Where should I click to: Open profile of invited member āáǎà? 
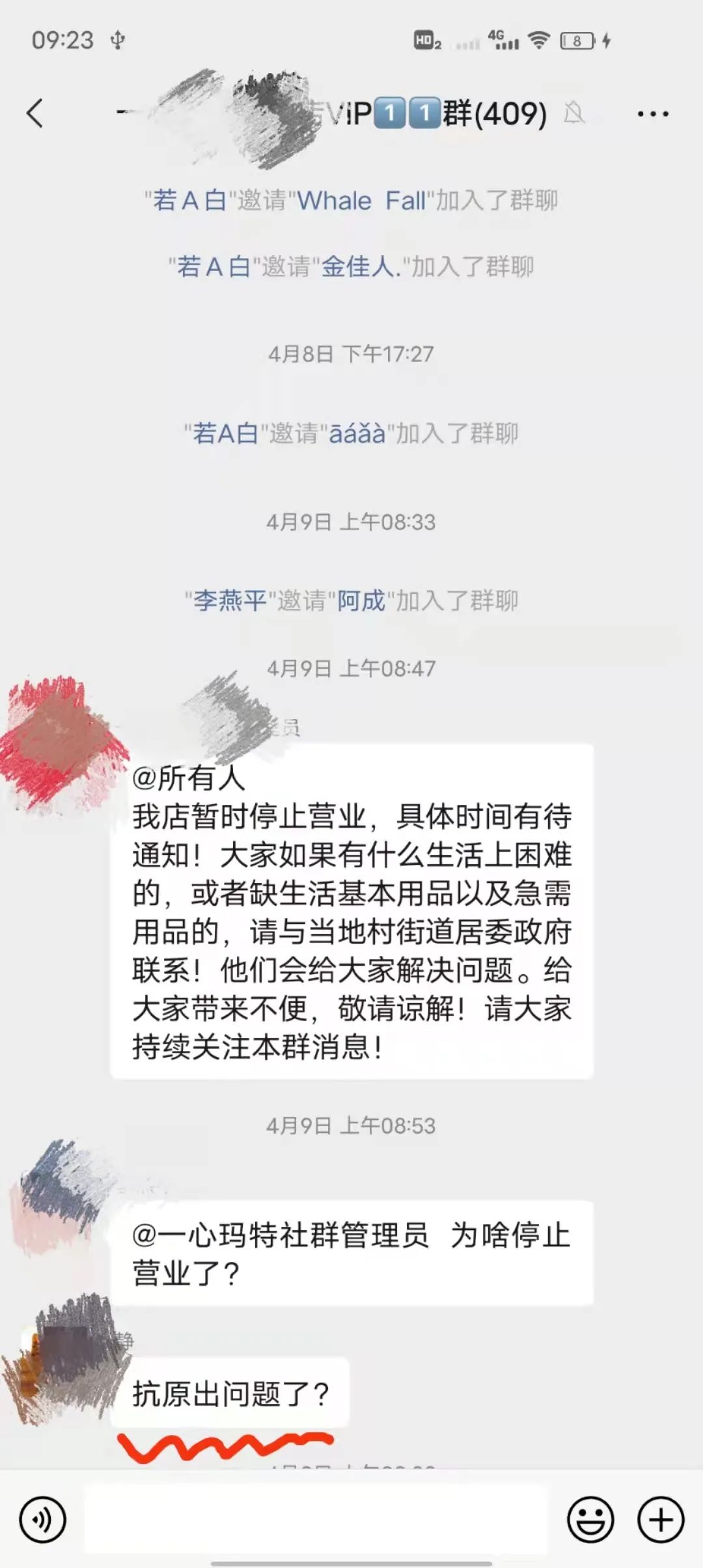coord(357,434)
